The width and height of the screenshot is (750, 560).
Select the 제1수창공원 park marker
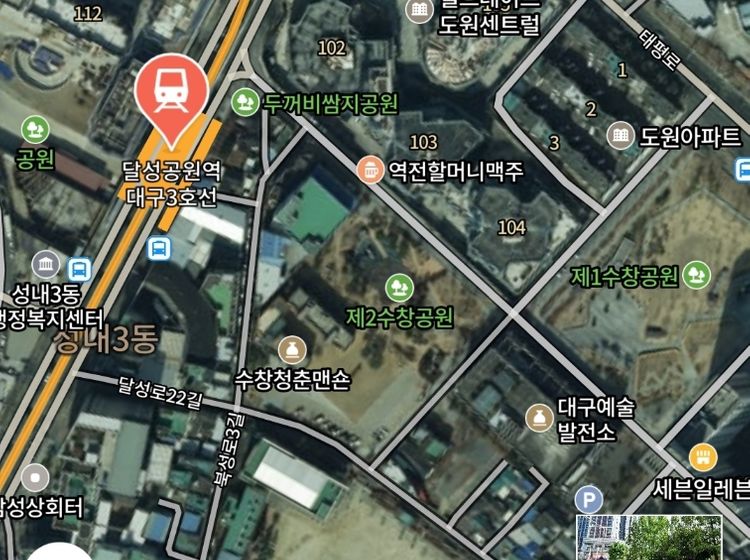click(698, 274)
